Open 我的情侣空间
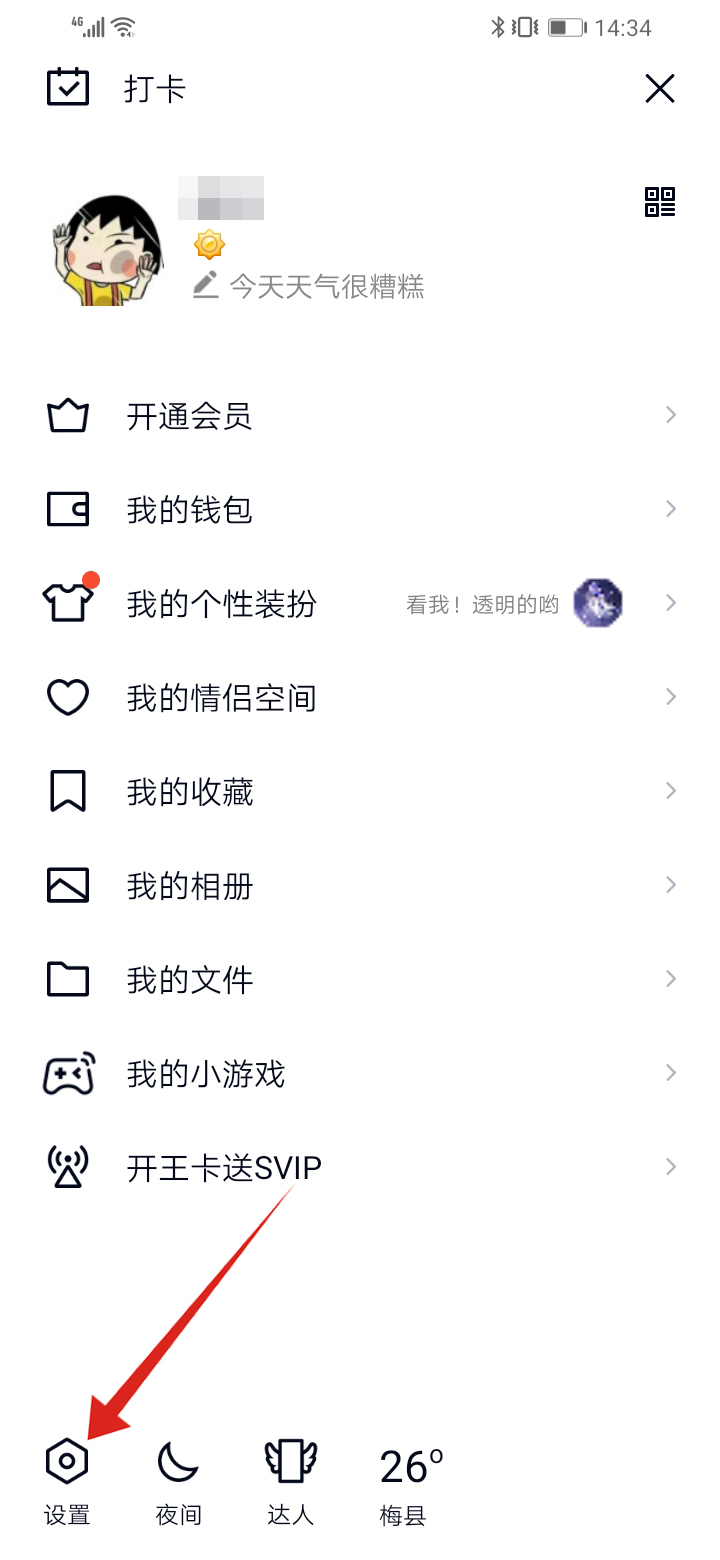720x1560 pixels. 360,698
